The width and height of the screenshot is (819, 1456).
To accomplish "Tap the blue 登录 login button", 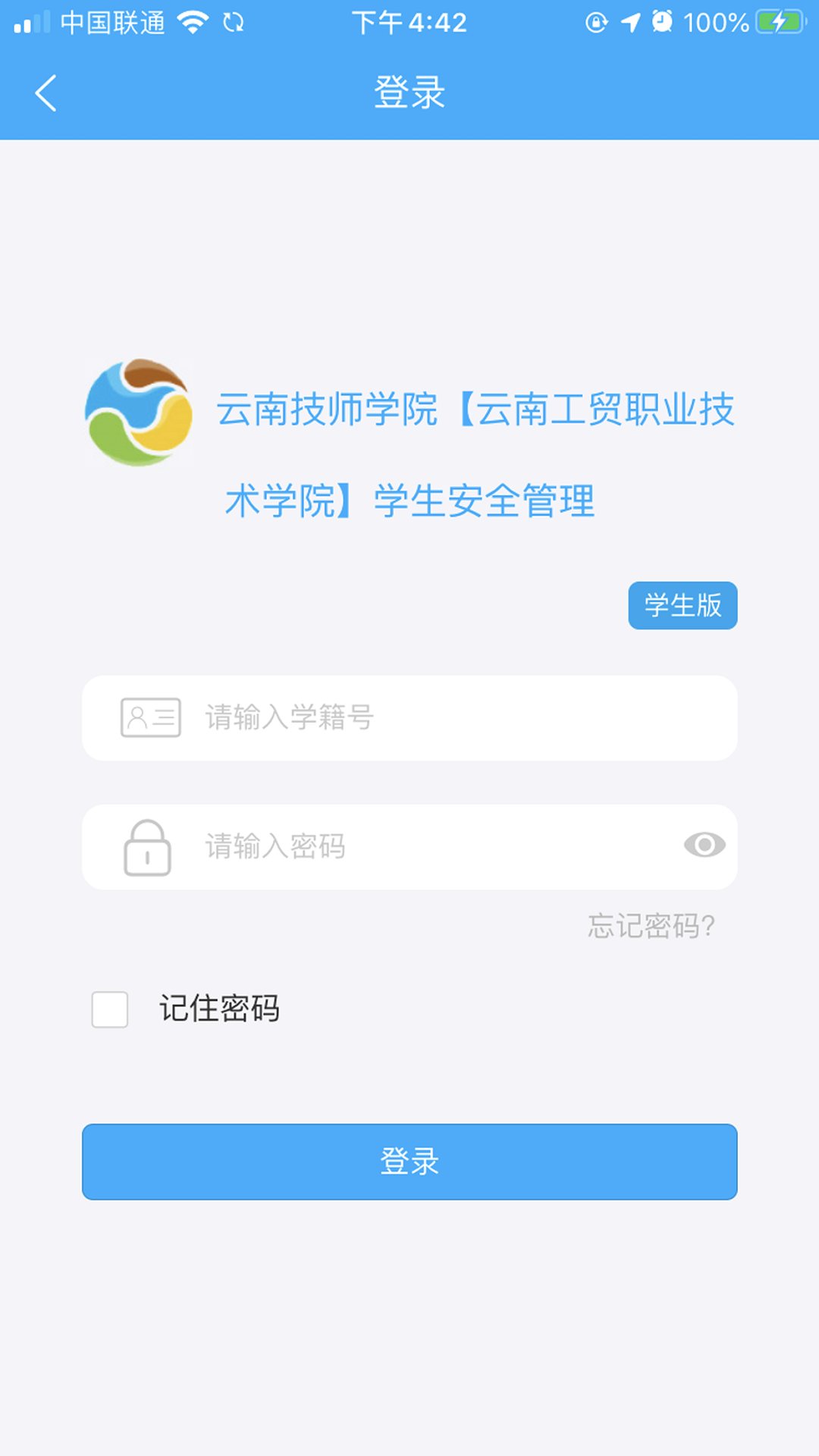I will [x=409, y=1161].
